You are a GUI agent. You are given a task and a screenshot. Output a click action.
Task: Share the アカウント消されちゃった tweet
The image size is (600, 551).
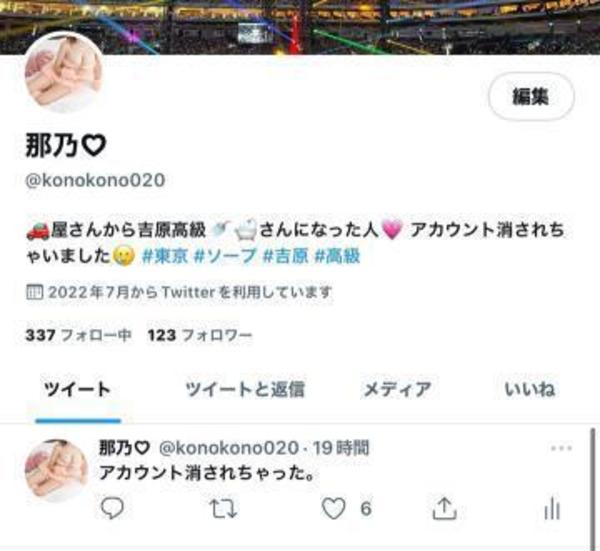[x=443, y=509]
